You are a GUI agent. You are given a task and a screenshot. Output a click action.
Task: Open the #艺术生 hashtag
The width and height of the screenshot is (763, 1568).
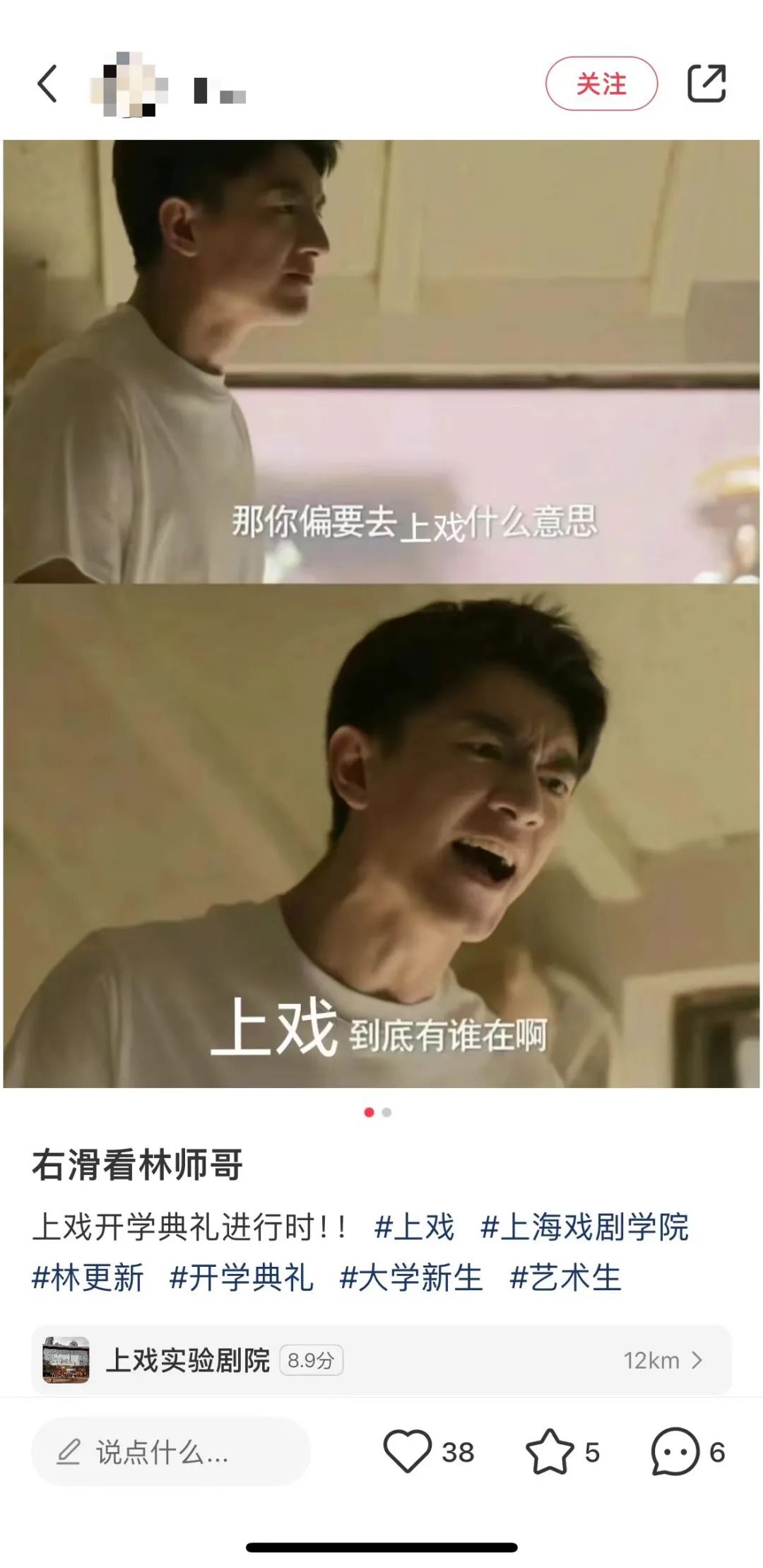click(565, 1277)
